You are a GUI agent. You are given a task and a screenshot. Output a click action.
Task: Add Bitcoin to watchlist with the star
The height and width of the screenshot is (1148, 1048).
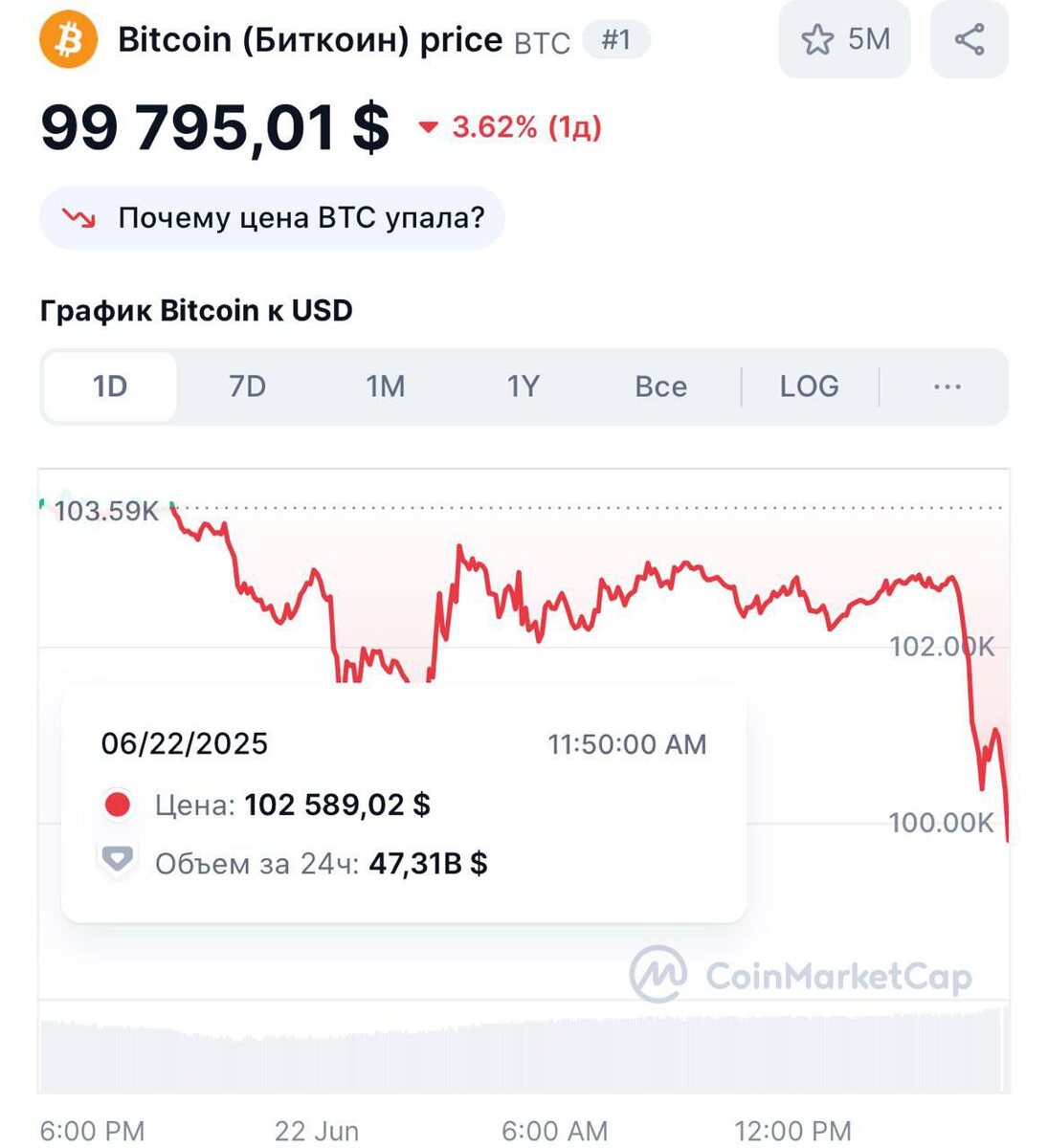pyautogui.click(x=843, y=39)
